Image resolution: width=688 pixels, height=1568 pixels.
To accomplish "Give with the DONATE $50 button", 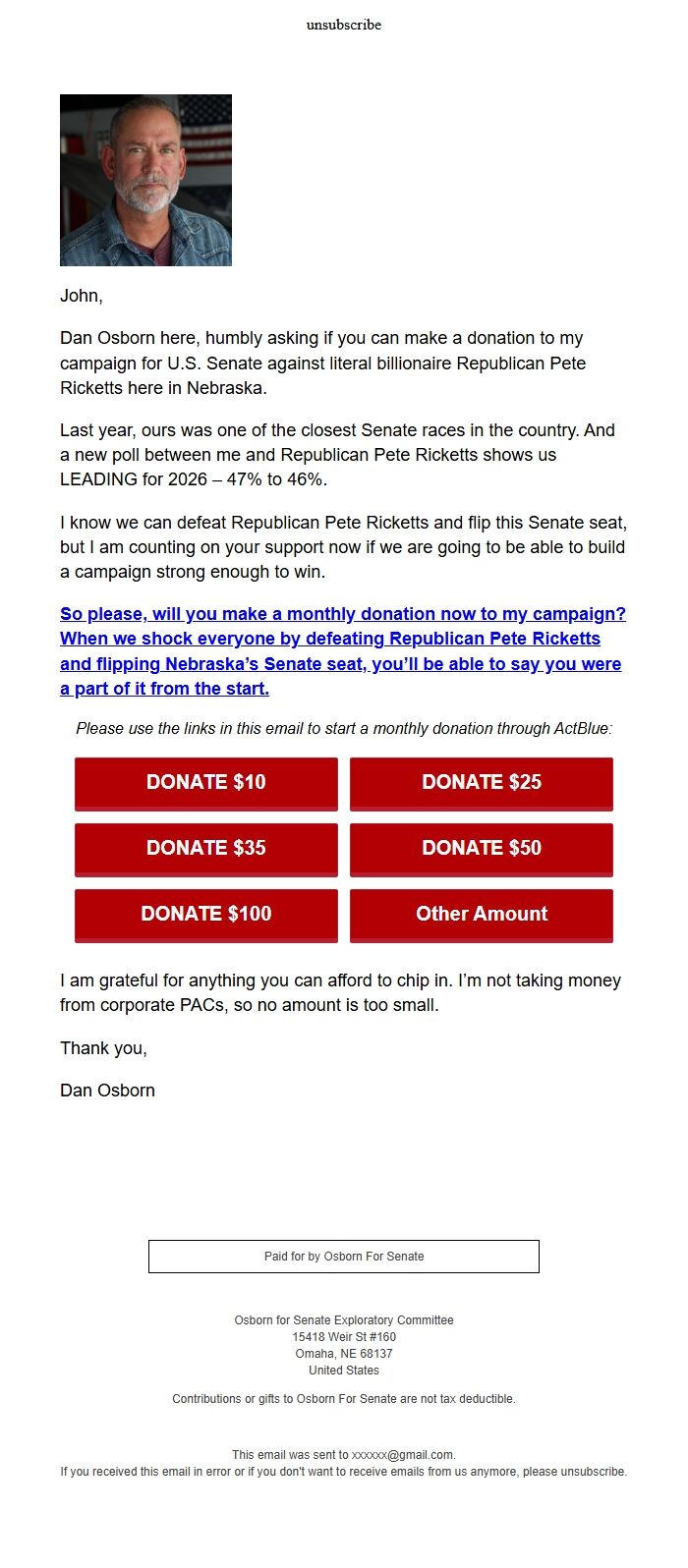I will [x=482, y=849].
